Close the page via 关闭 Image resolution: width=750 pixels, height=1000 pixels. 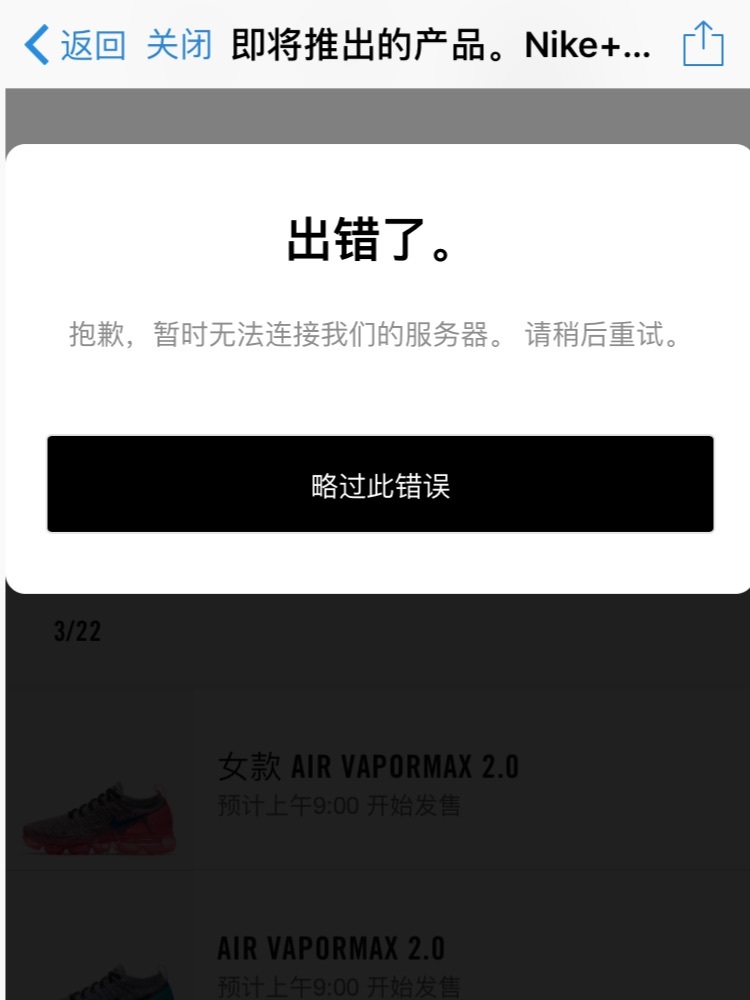click(x=179, y=45)
